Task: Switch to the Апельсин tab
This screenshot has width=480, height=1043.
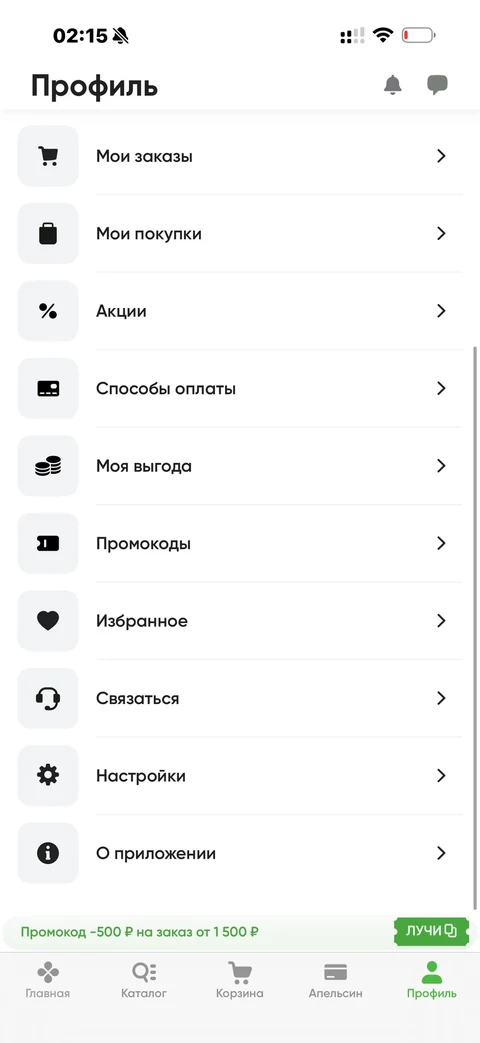Action: pos(336,980)
